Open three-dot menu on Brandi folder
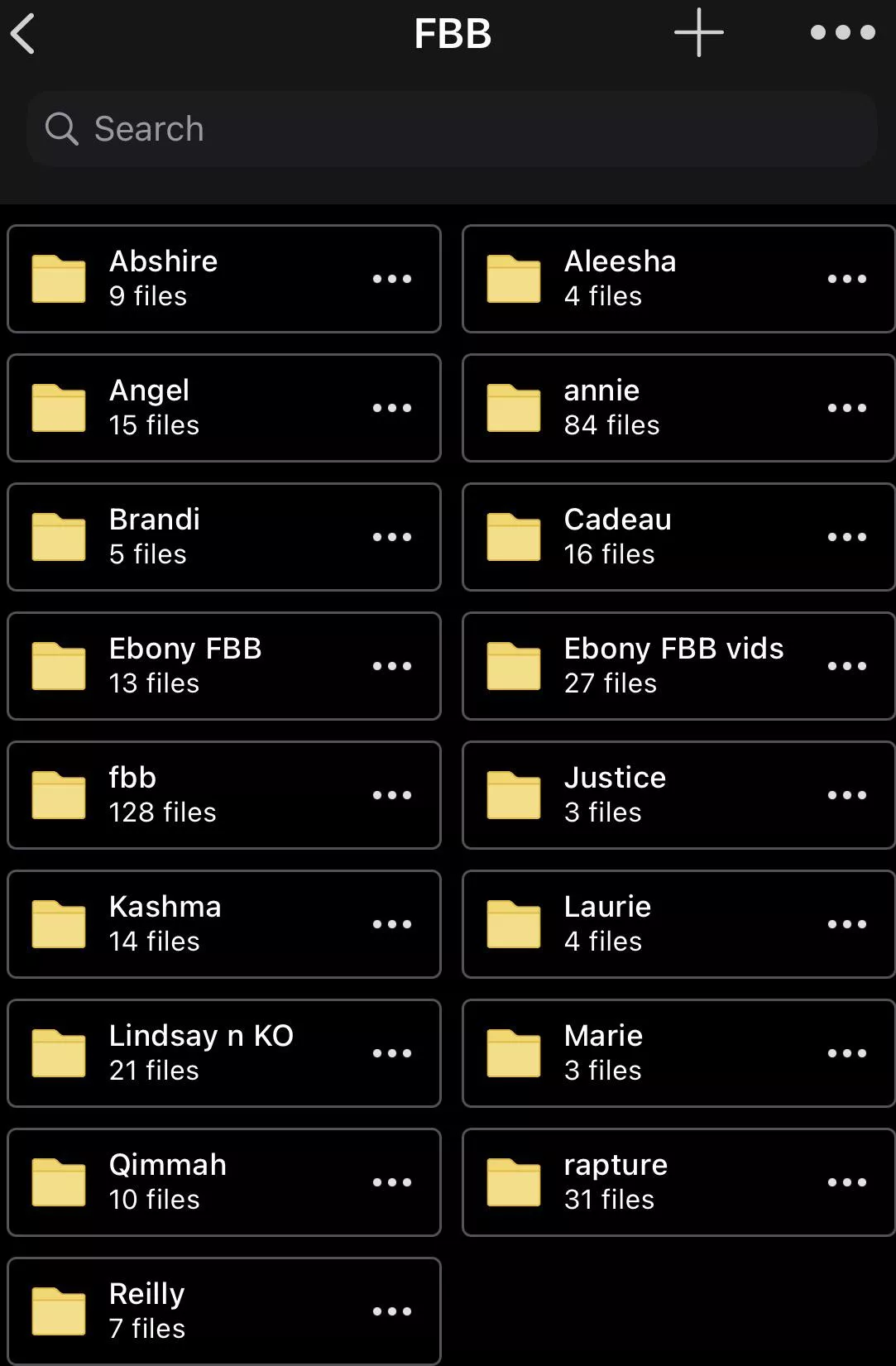Image resolution: width=896 pixels, height=1366 pixels. tap(391, 537)
